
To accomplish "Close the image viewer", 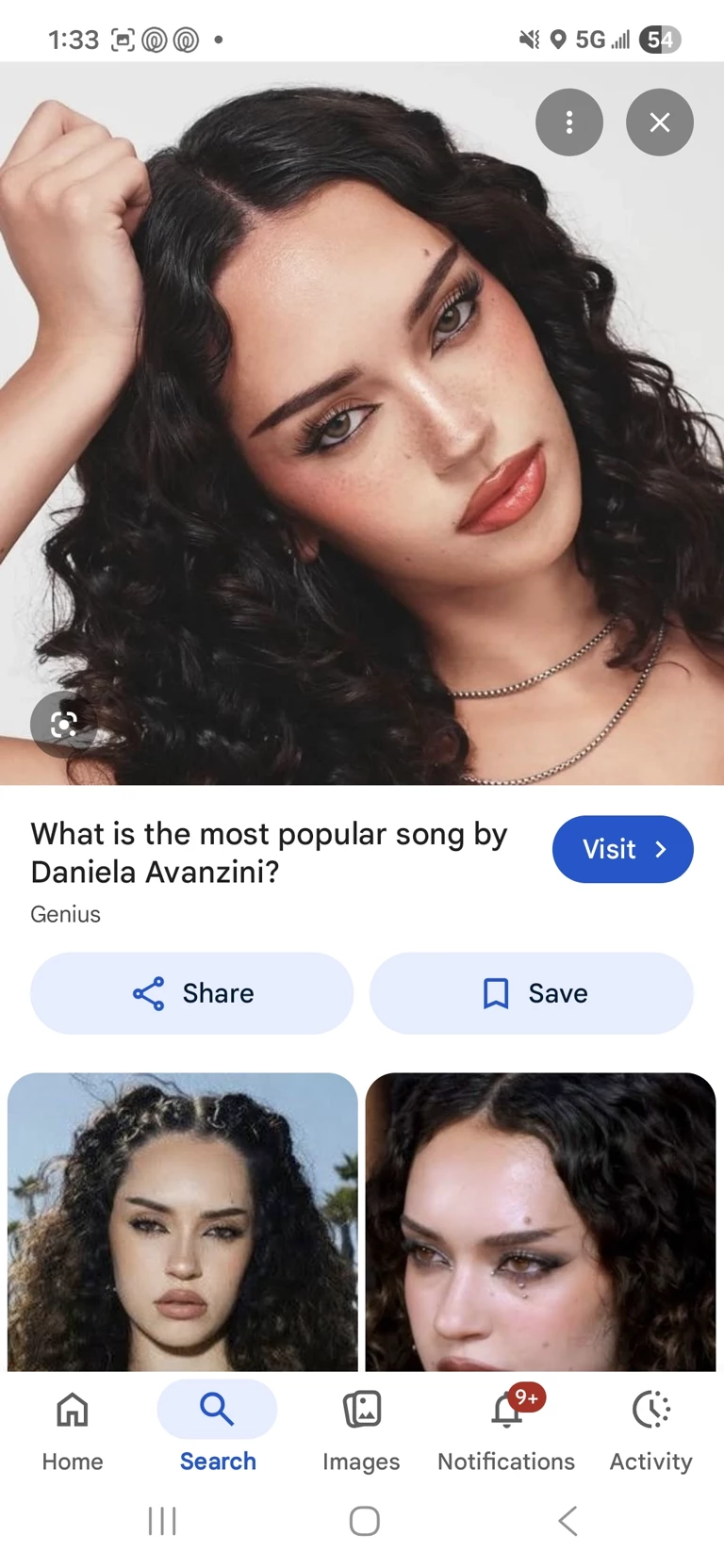I will [659, 122].
